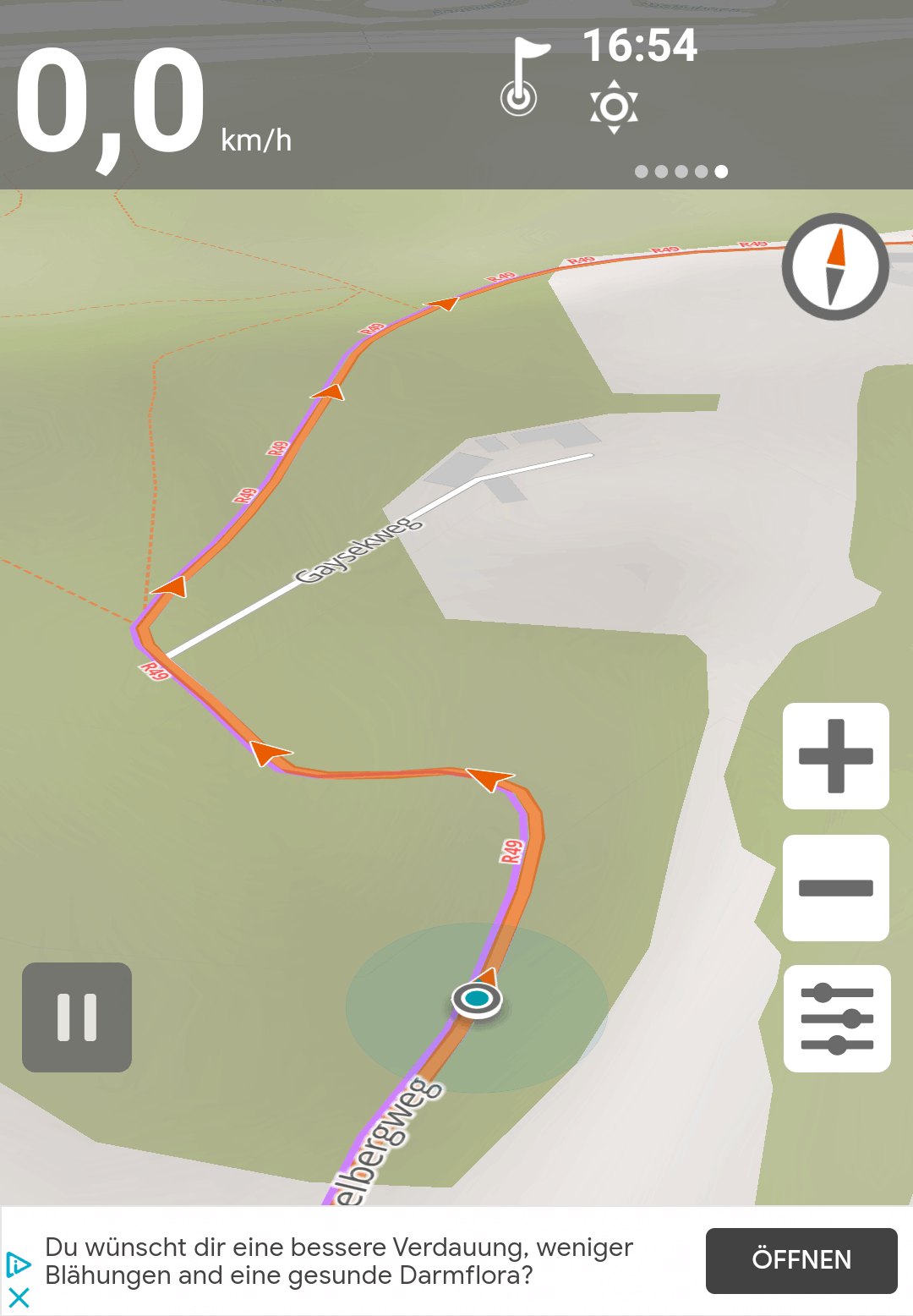Tap the compass to reorient the map
This screenshot has width=913, height=1316.
(835, 266)
